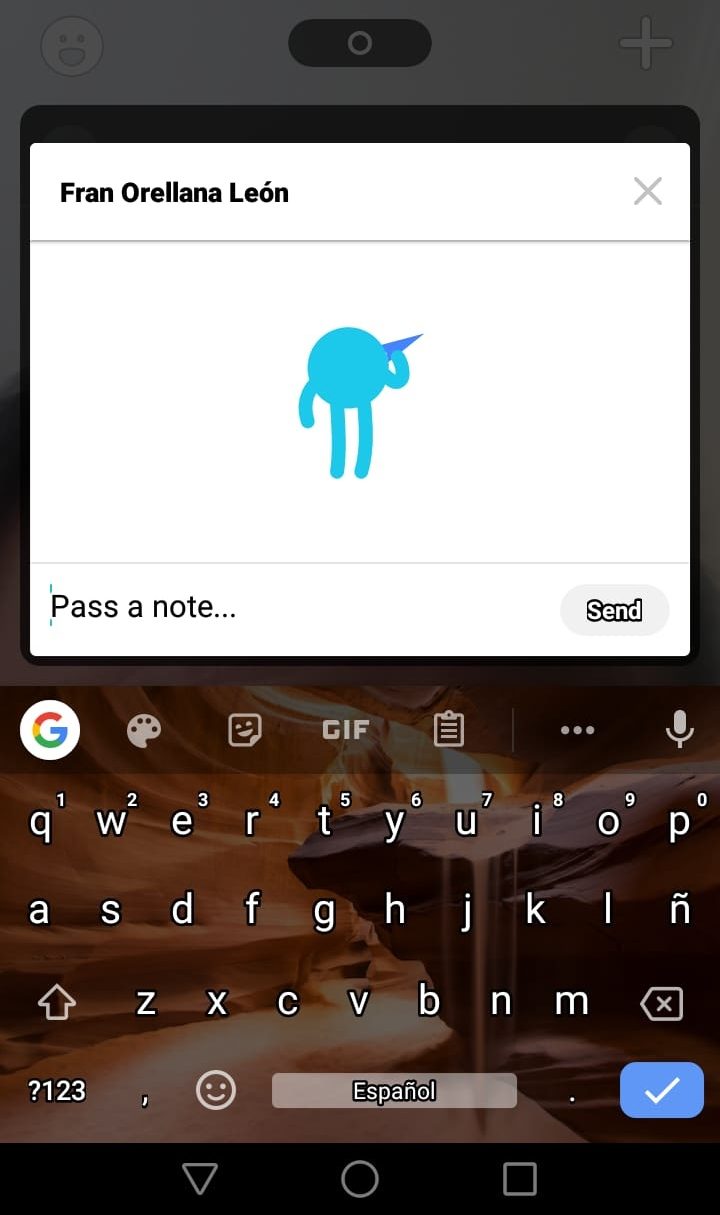720x1215 pixels.
Task: Open the keyboard theme palette
Action: coord(144,731)
